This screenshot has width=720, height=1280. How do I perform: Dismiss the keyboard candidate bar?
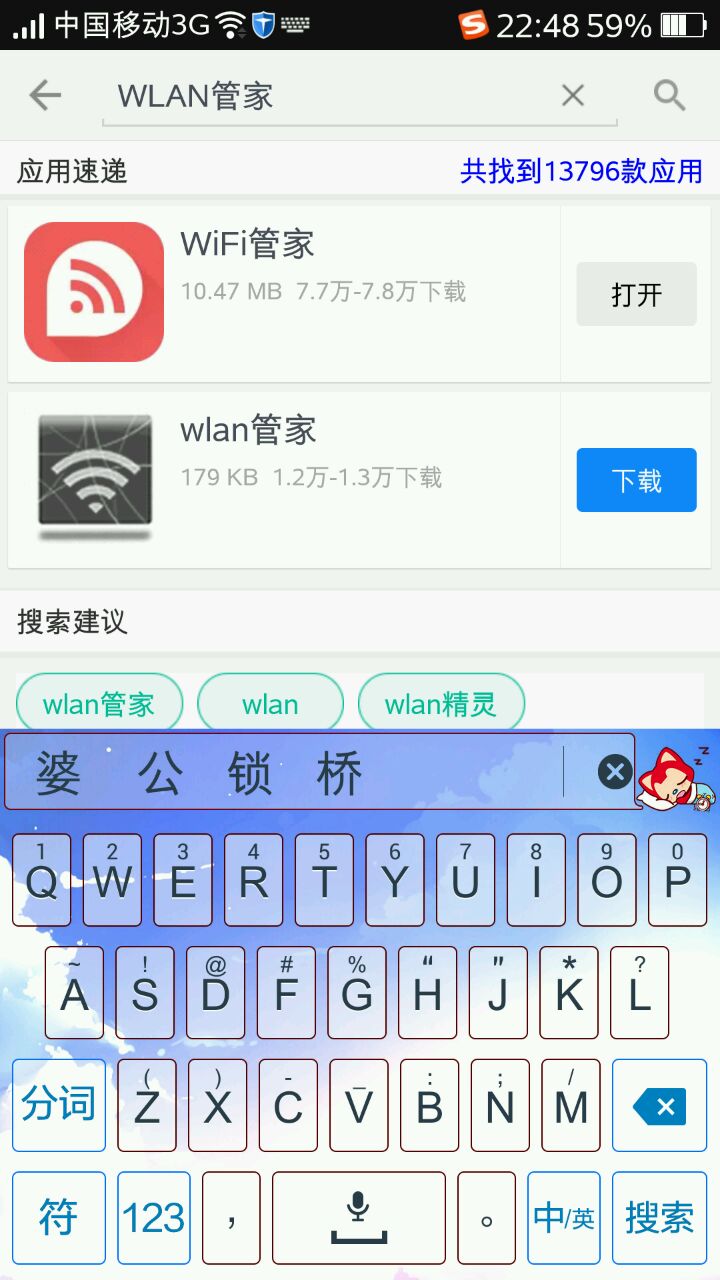(614, 772)
